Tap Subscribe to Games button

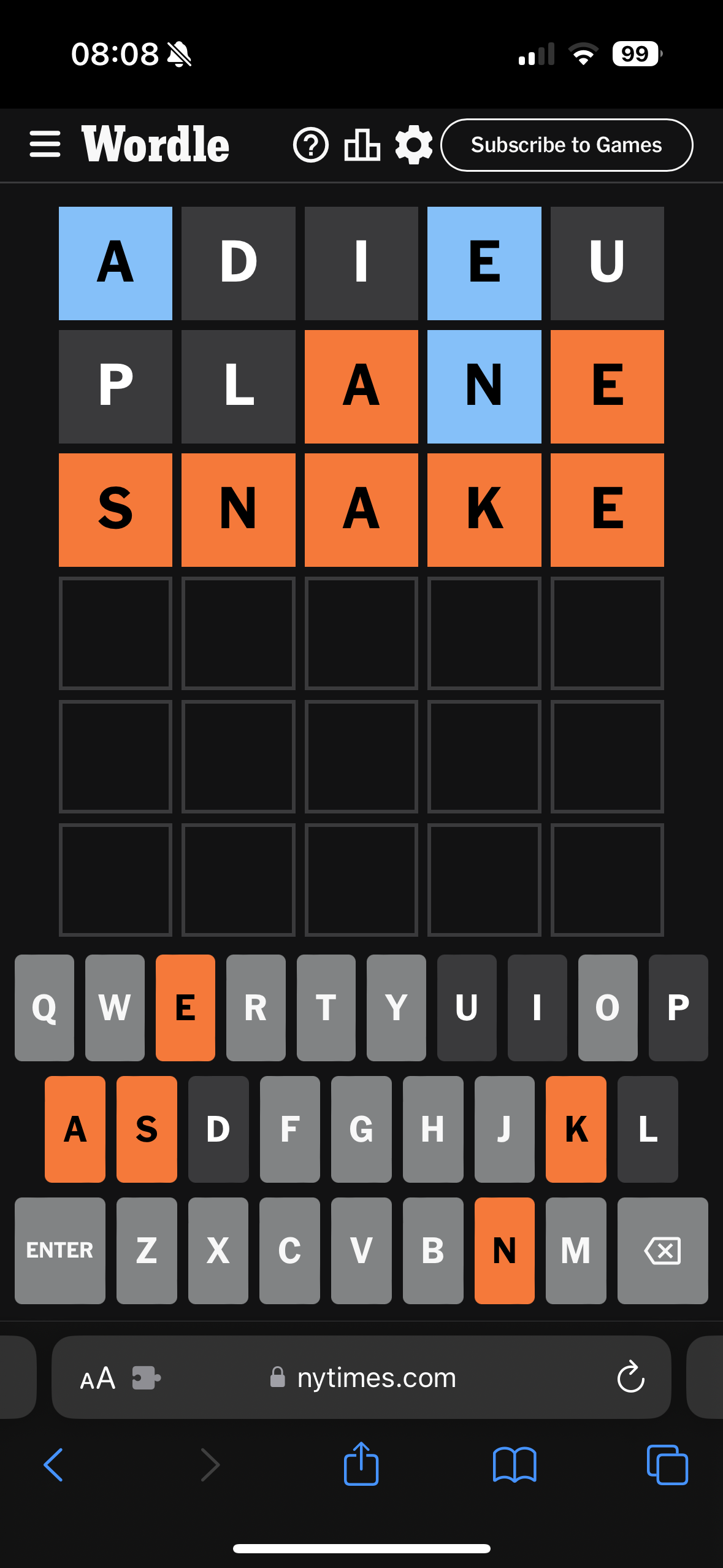point(566,145)
